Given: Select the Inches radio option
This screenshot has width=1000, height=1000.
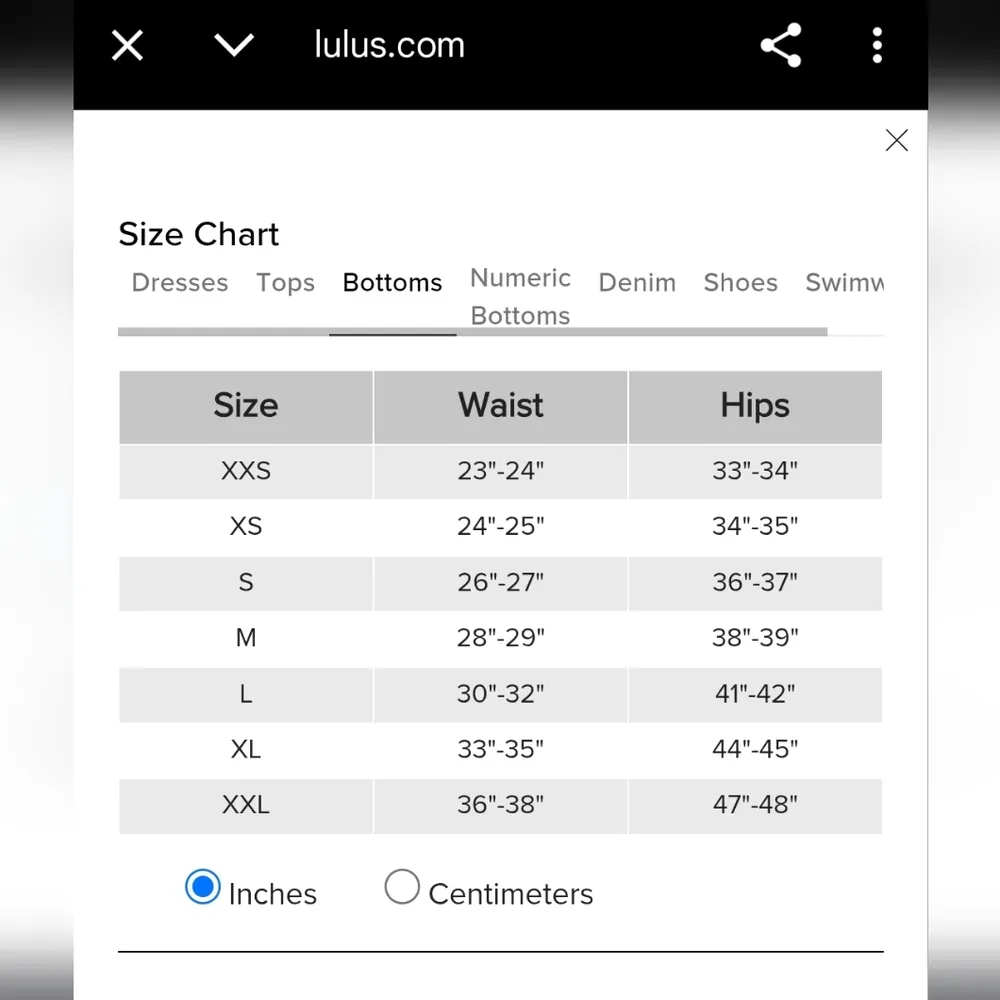Looking at the screenshot, I should point(203,887).
